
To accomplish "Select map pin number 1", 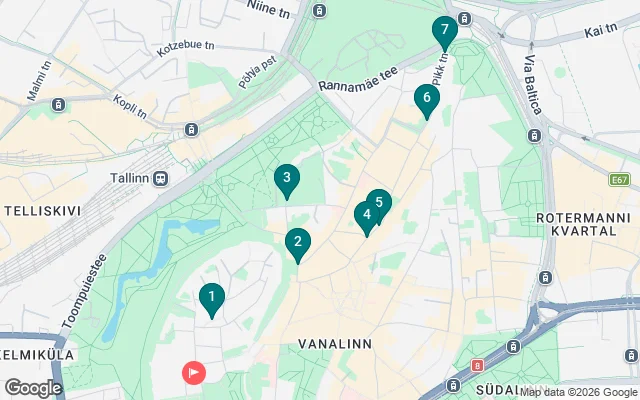I will [211, 298].
